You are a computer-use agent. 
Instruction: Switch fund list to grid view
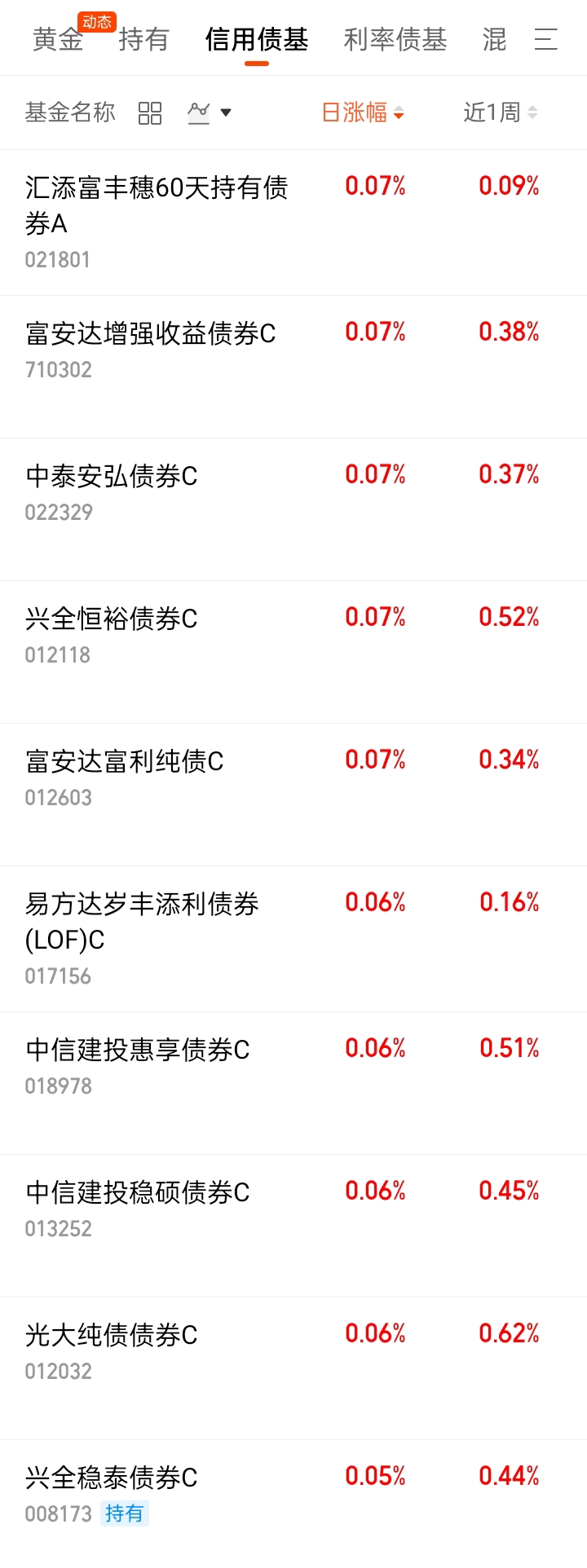click(150, 113)
